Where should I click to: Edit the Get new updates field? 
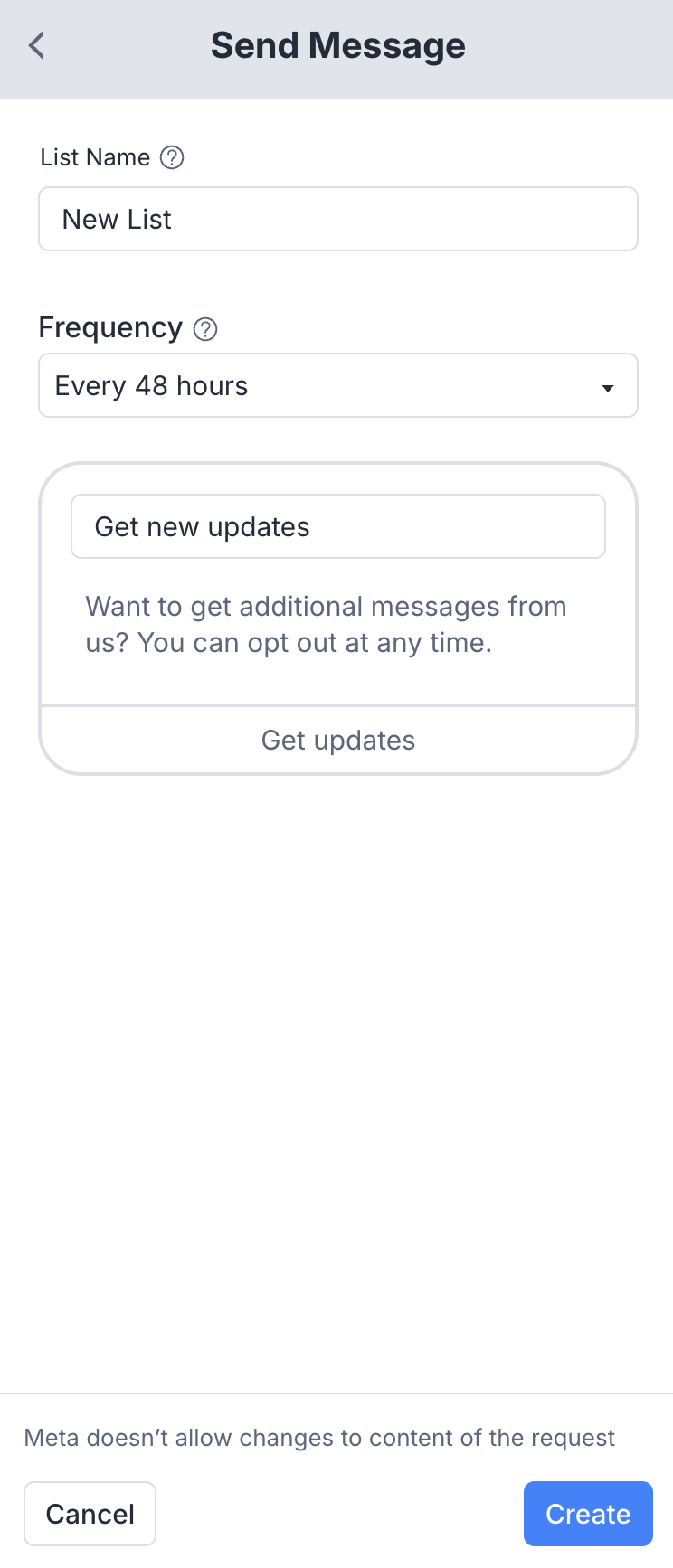pos(337,526)
